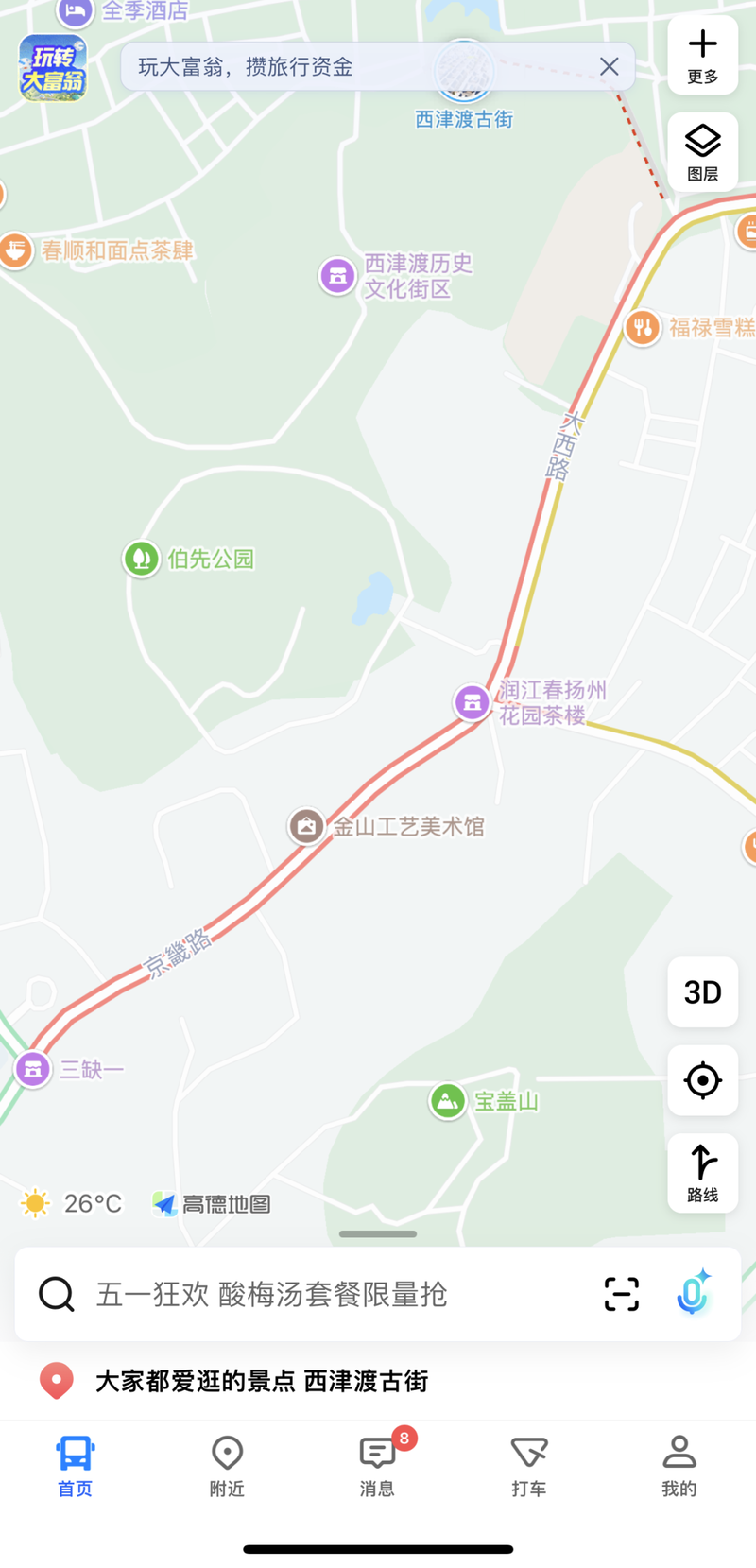Switch to the 首页 tab
Viewport: 756px width, 1568px height.
76,1466
